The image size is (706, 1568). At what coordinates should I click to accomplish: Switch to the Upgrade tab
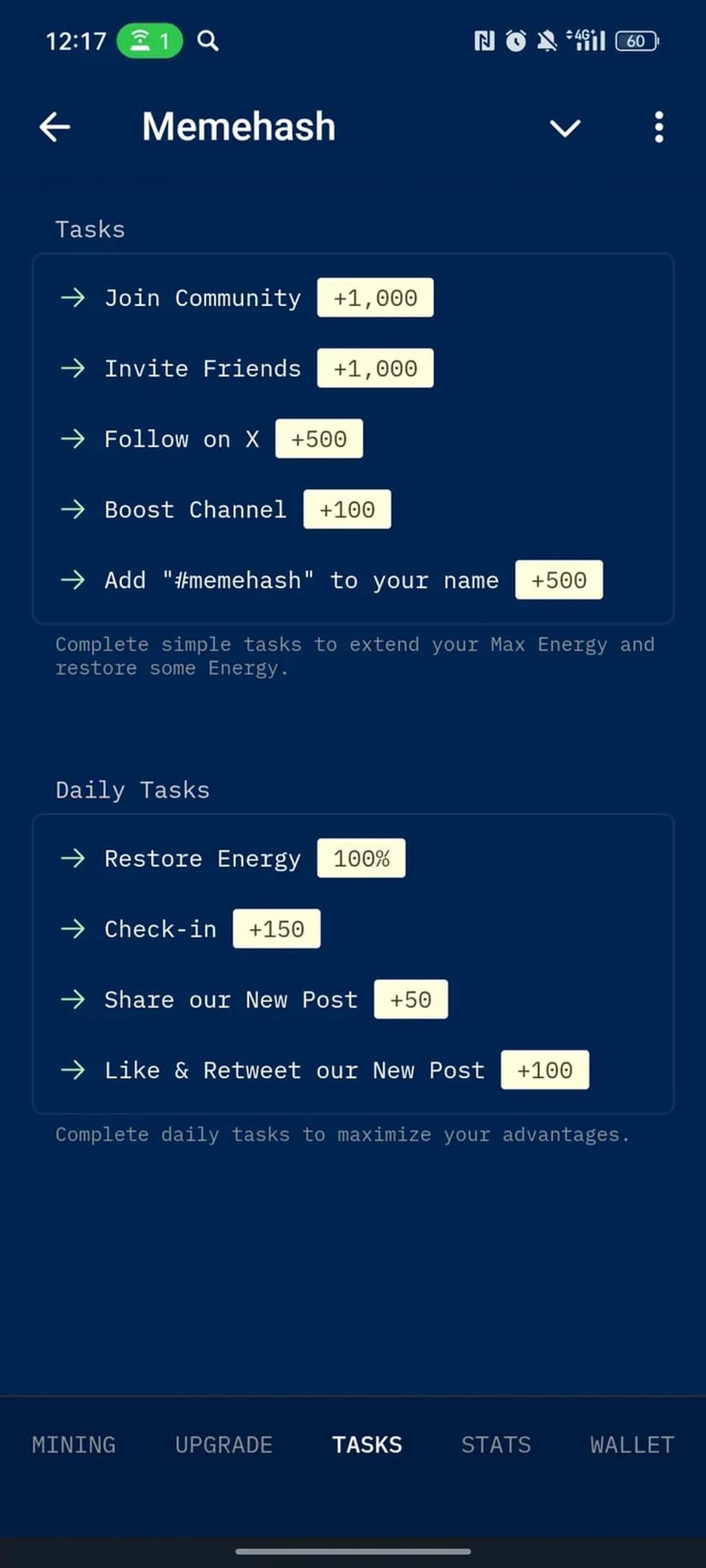[223, 1445]
